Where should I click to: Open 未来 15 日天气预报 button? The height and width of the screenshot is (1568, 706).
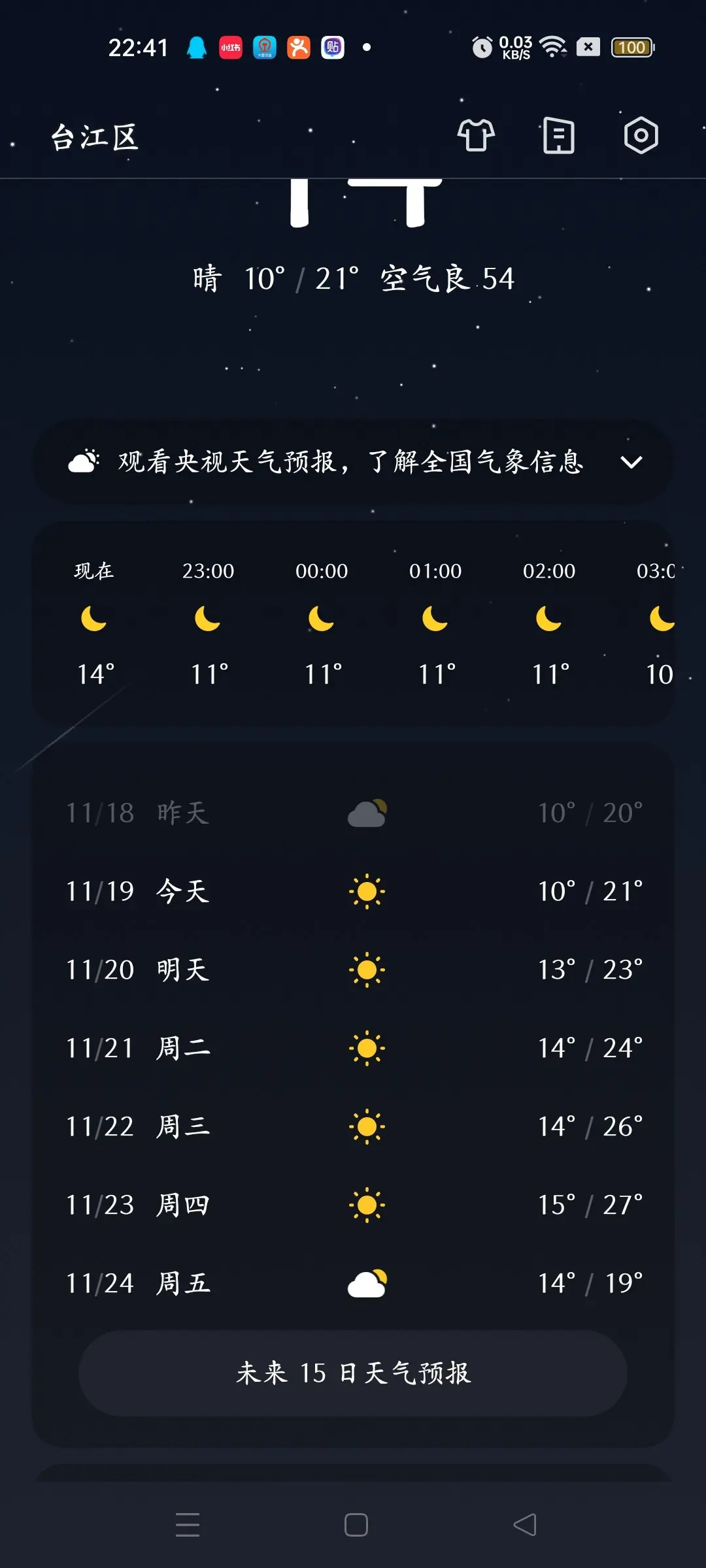point(353,1373)
